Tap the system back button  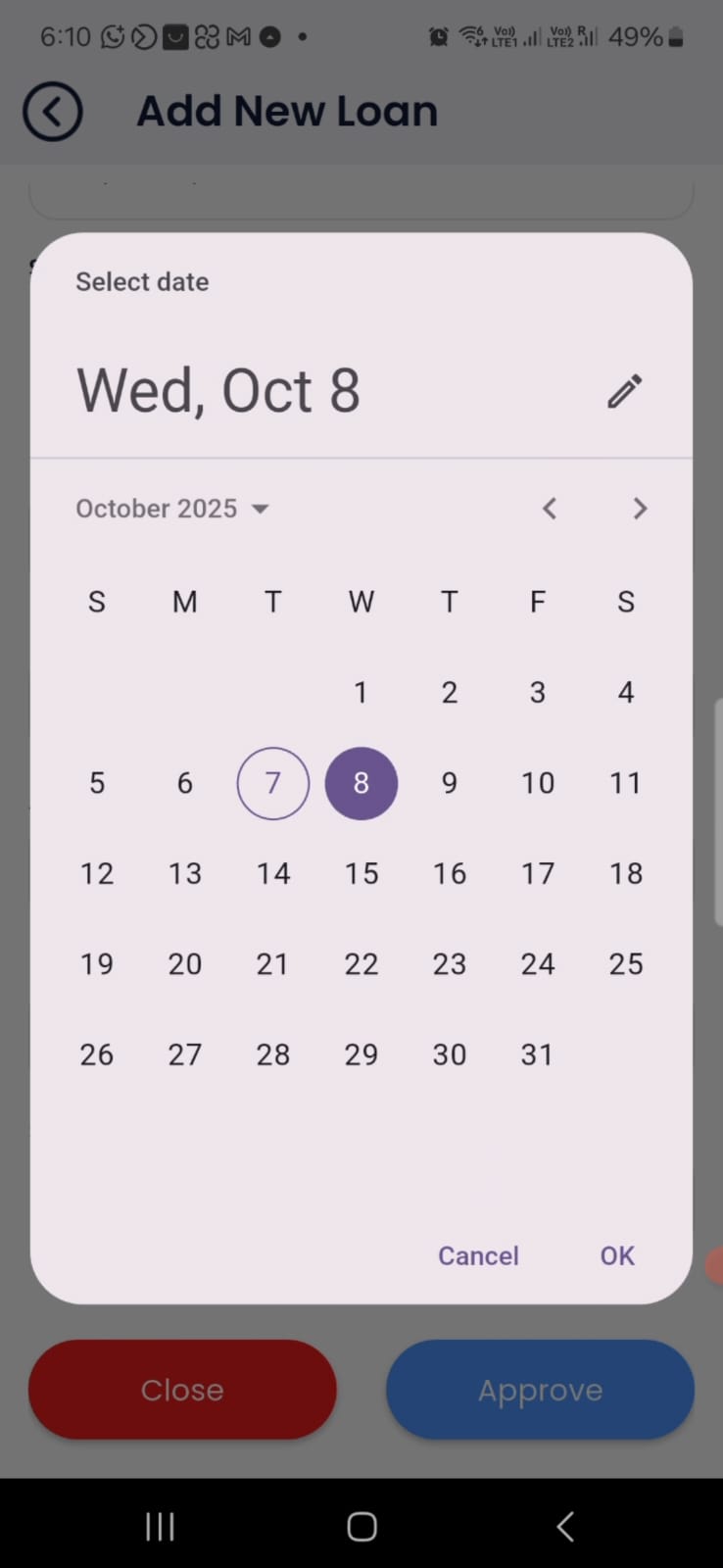click(565, 1526)
